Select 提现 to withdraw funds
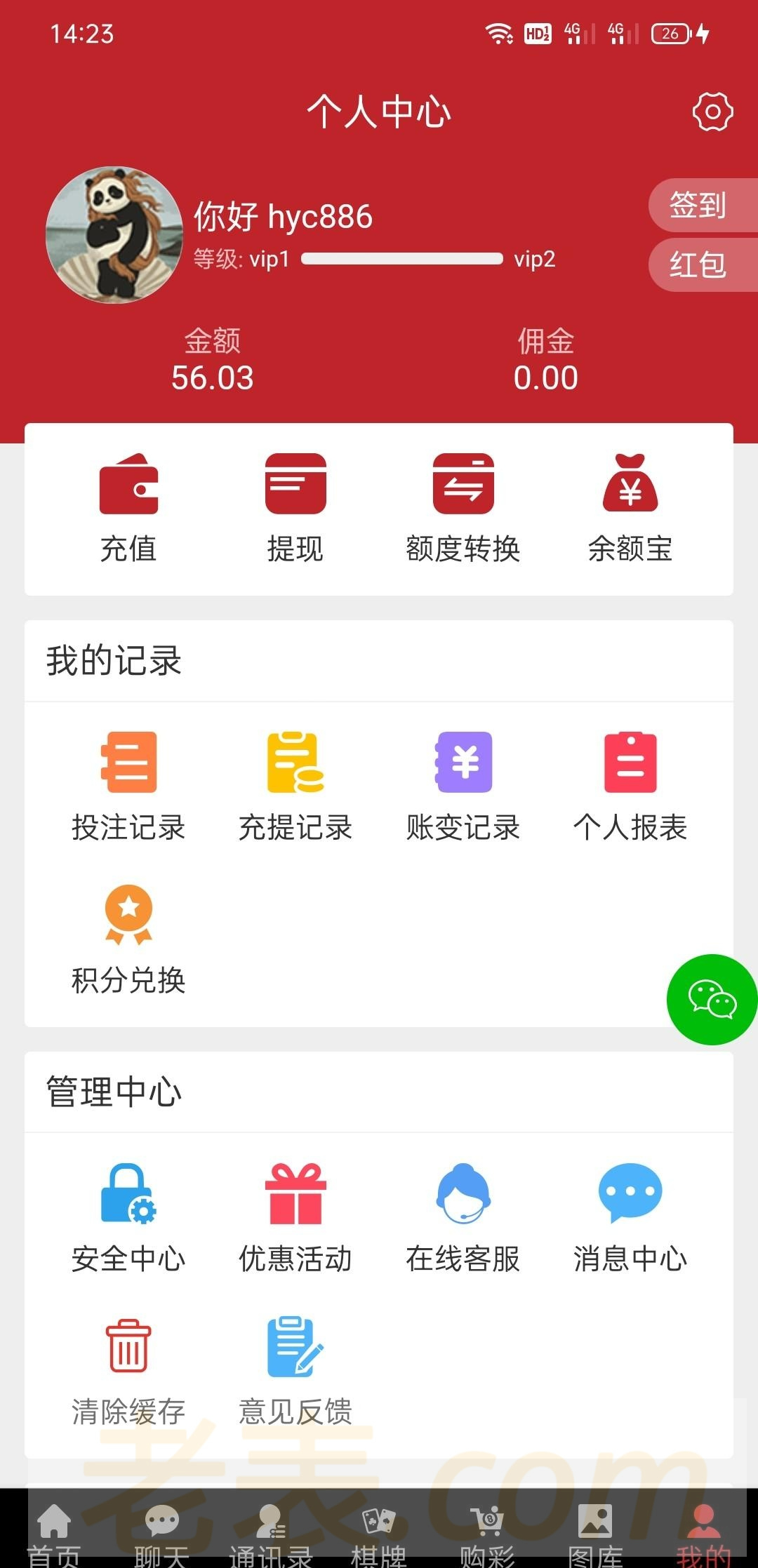The image size is (758, 1568). (295, 507)
